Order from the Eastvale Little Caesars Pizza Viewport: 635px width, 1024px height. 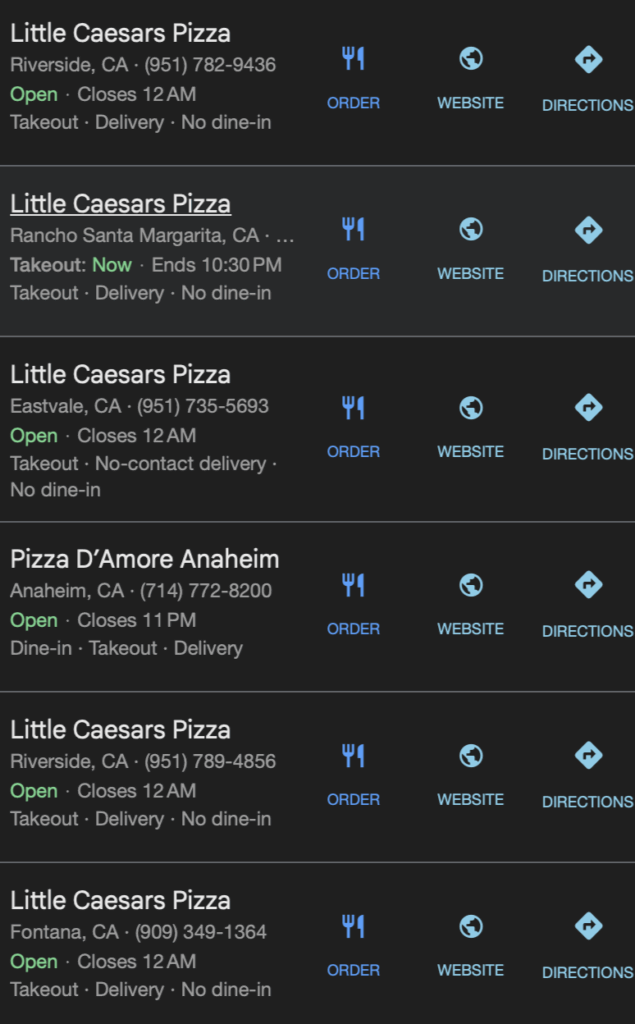[x=353, y=426]
